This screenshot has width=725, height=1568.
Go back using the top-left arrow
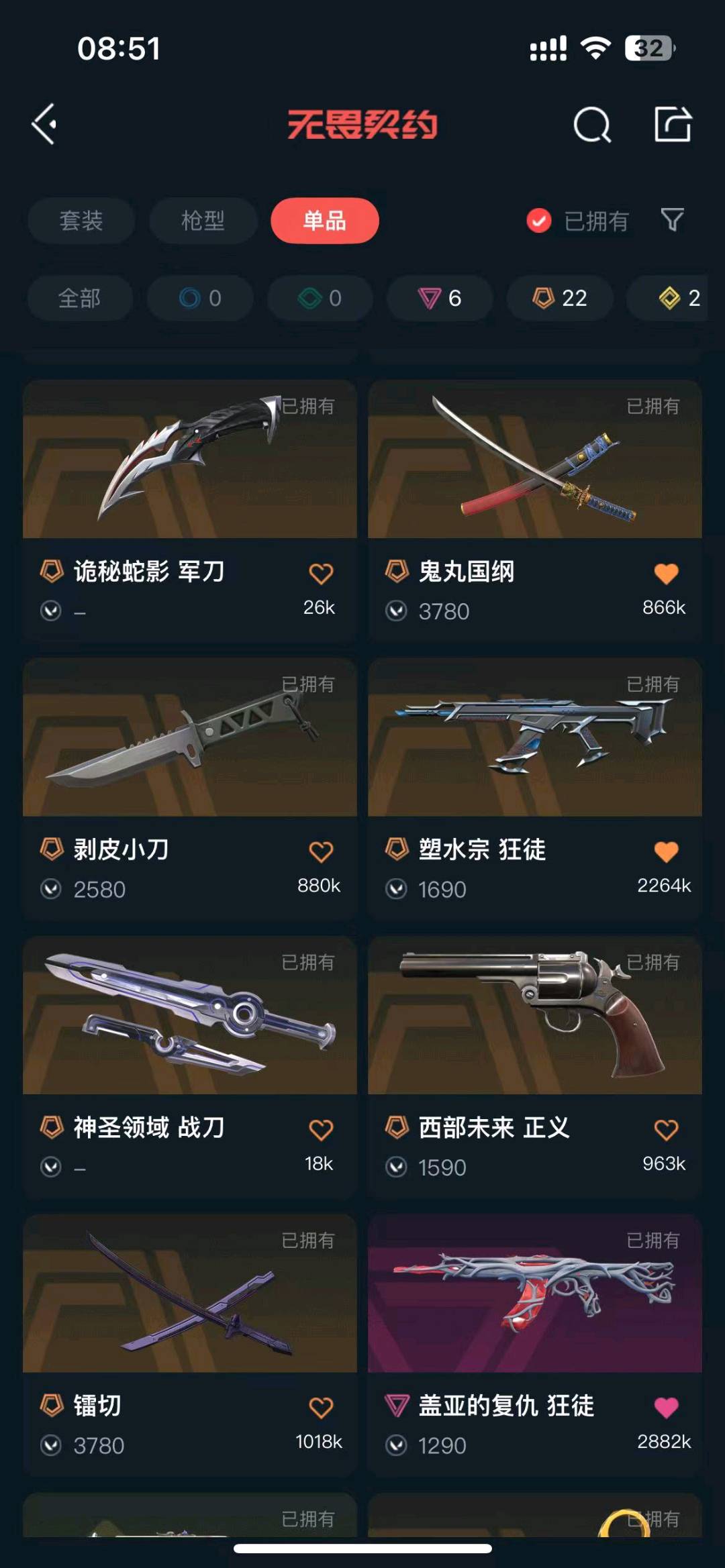point(44,124)
